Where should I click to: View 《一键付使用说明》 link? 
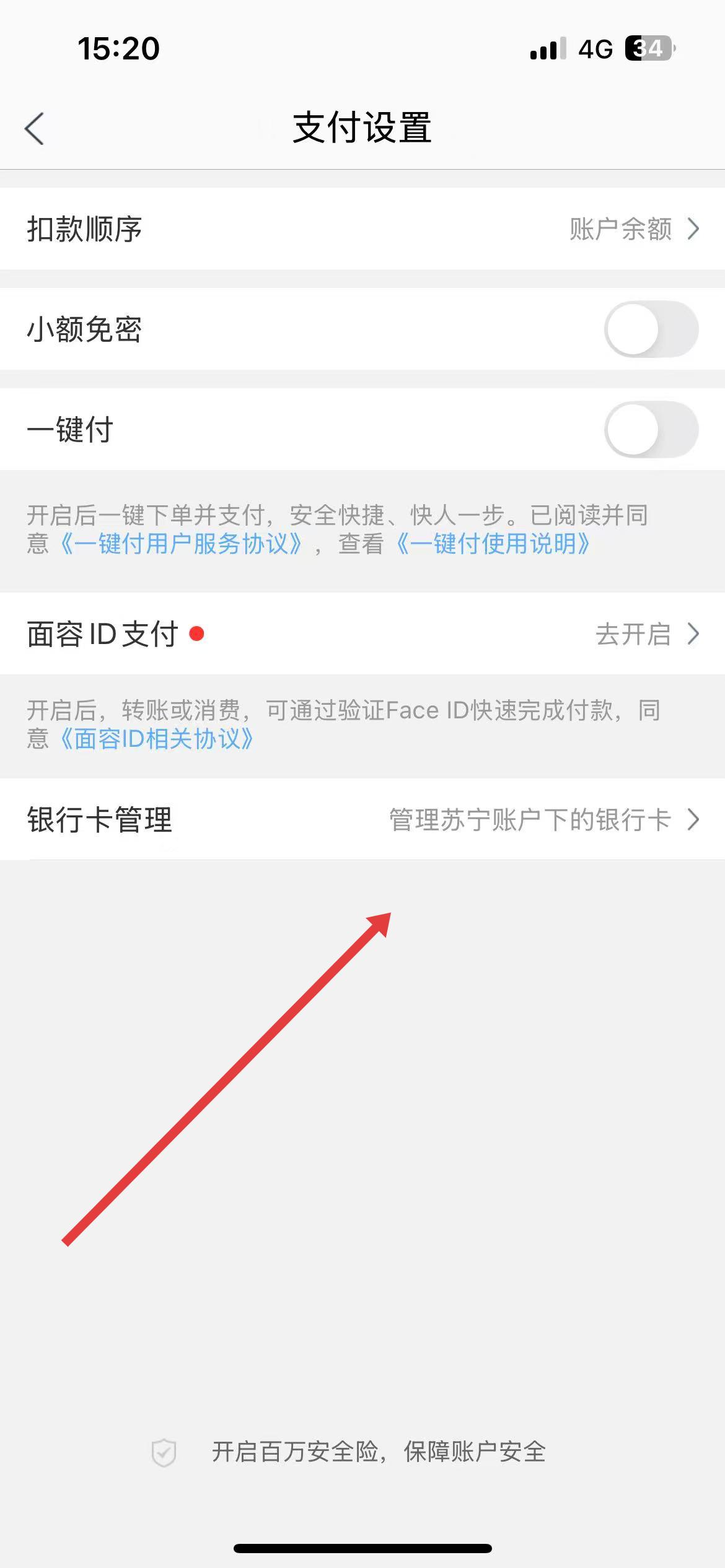pyautogui.click(x=493, y=544)
